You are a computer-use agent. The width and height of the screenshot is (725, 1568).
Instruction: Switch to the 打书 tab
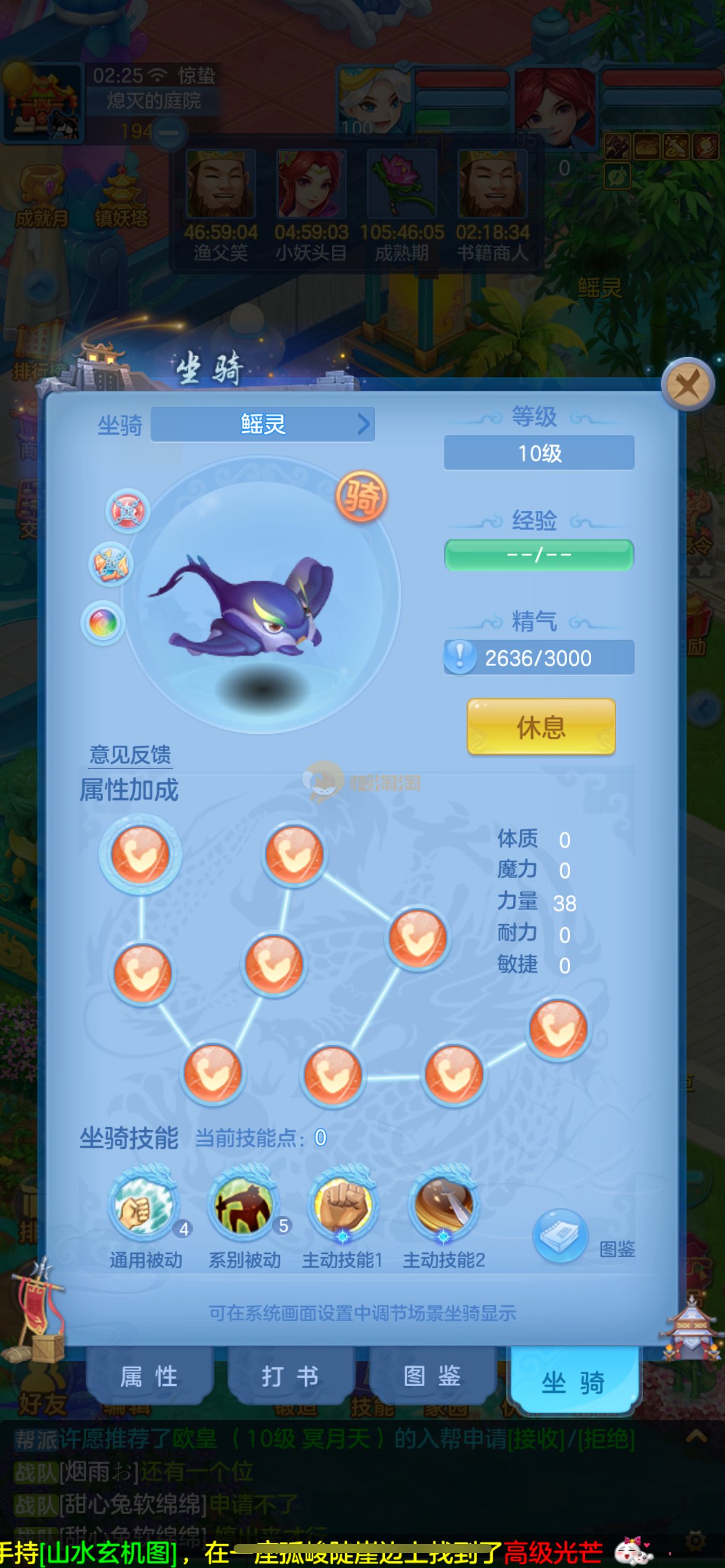291,1377
